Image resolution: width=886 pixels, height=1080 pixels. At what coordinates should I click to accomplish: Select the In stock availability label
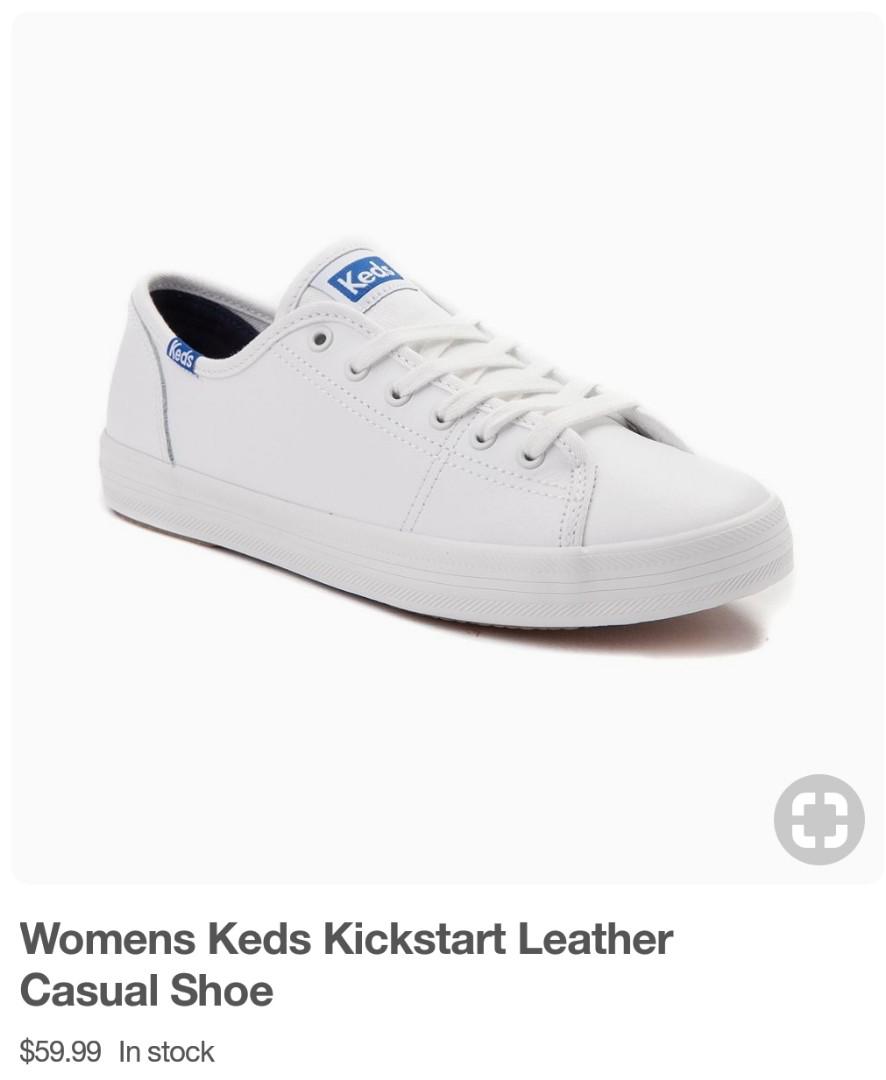[170, 1053]
